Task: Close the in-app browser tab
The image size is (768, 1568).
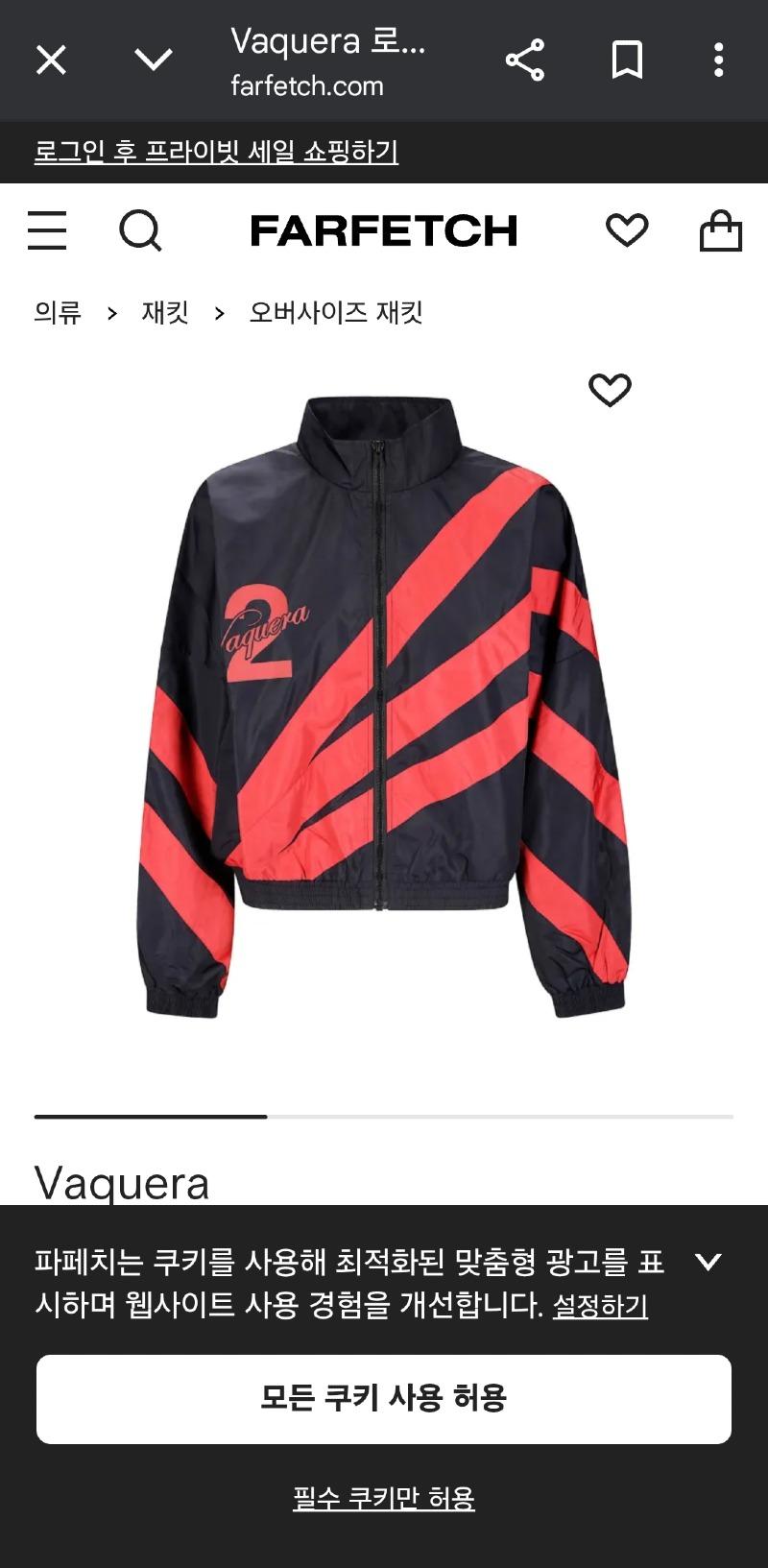Action: [51, 60]
